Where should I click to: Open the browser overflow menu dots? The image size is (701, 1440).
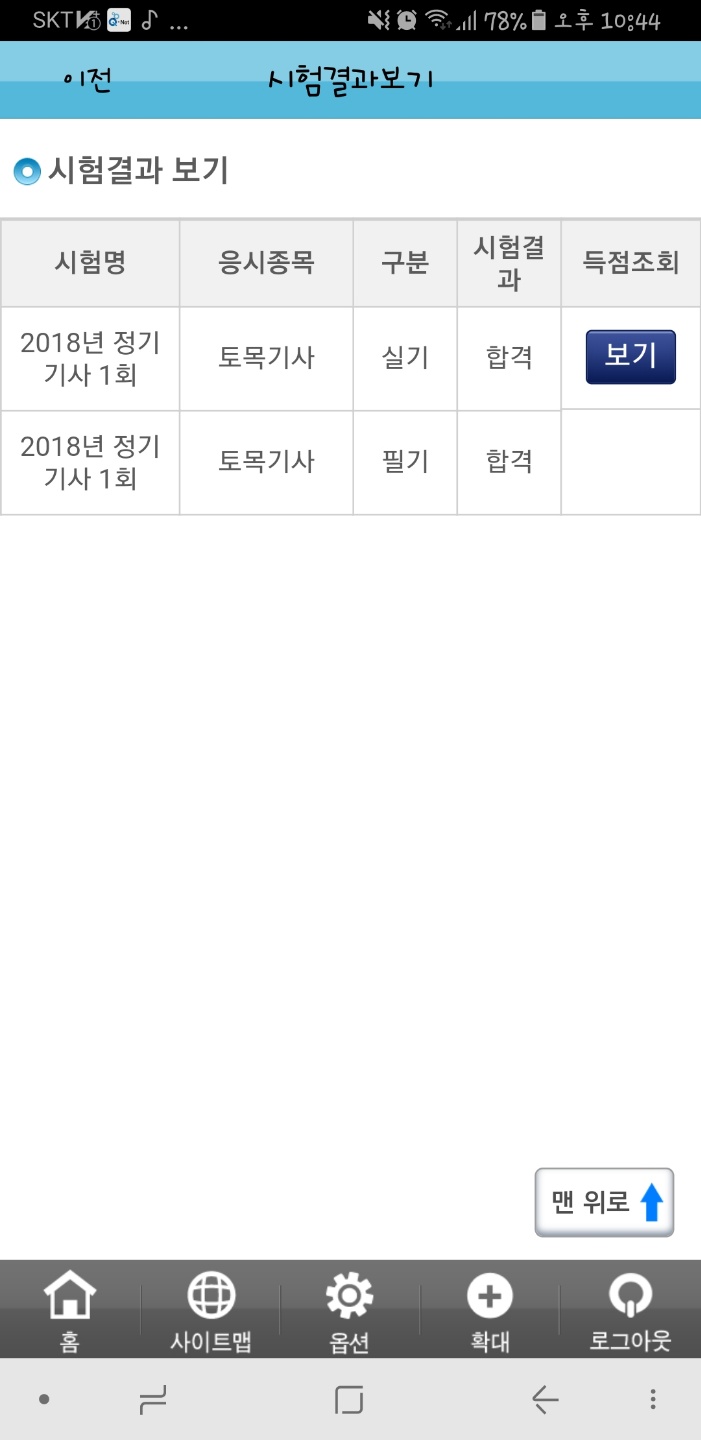pos(652,1400)
